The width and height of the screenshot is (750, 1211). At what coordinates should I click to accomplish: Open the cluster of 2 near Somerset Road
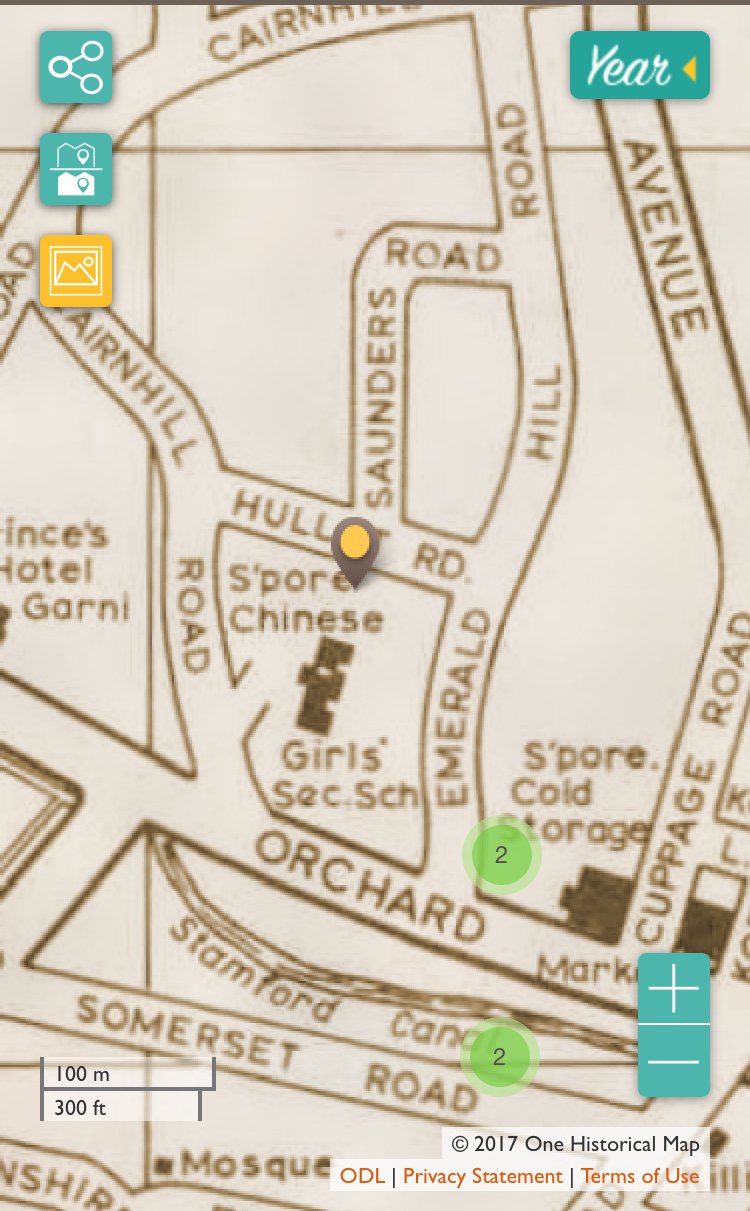coord(499,1057)
